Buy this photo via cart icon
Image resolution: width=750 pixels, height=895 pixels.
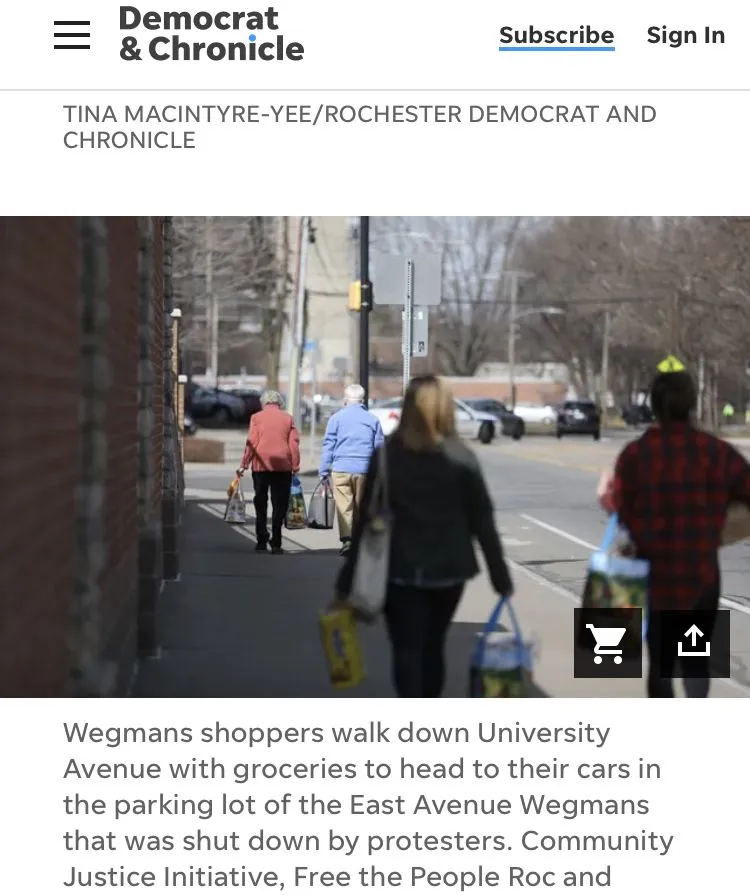[x=607, y=643]
